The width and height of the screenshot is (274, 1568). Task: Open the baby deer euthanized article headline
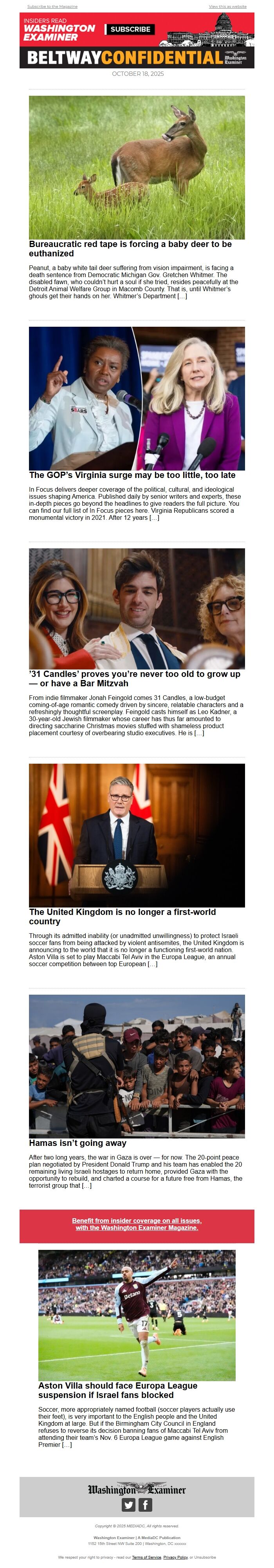(130, 248)
